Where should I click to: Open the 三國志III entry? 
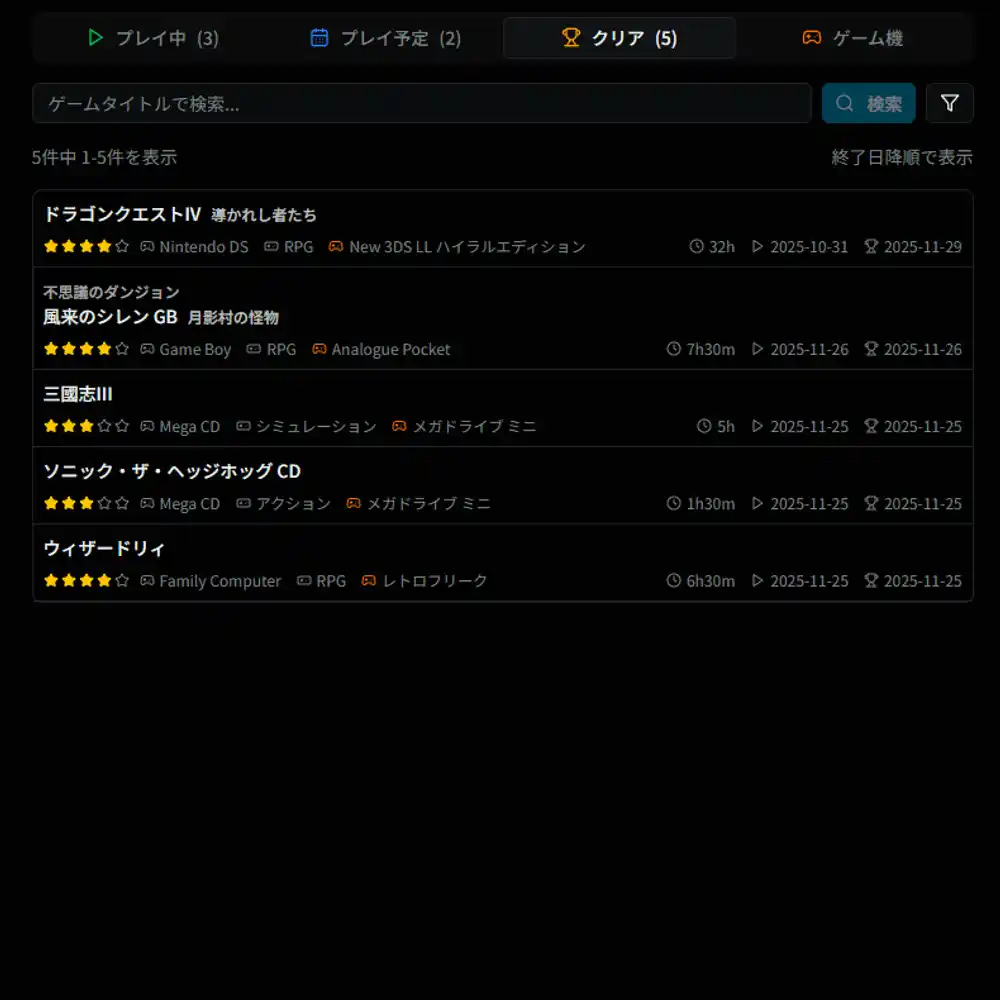[78, 394]
